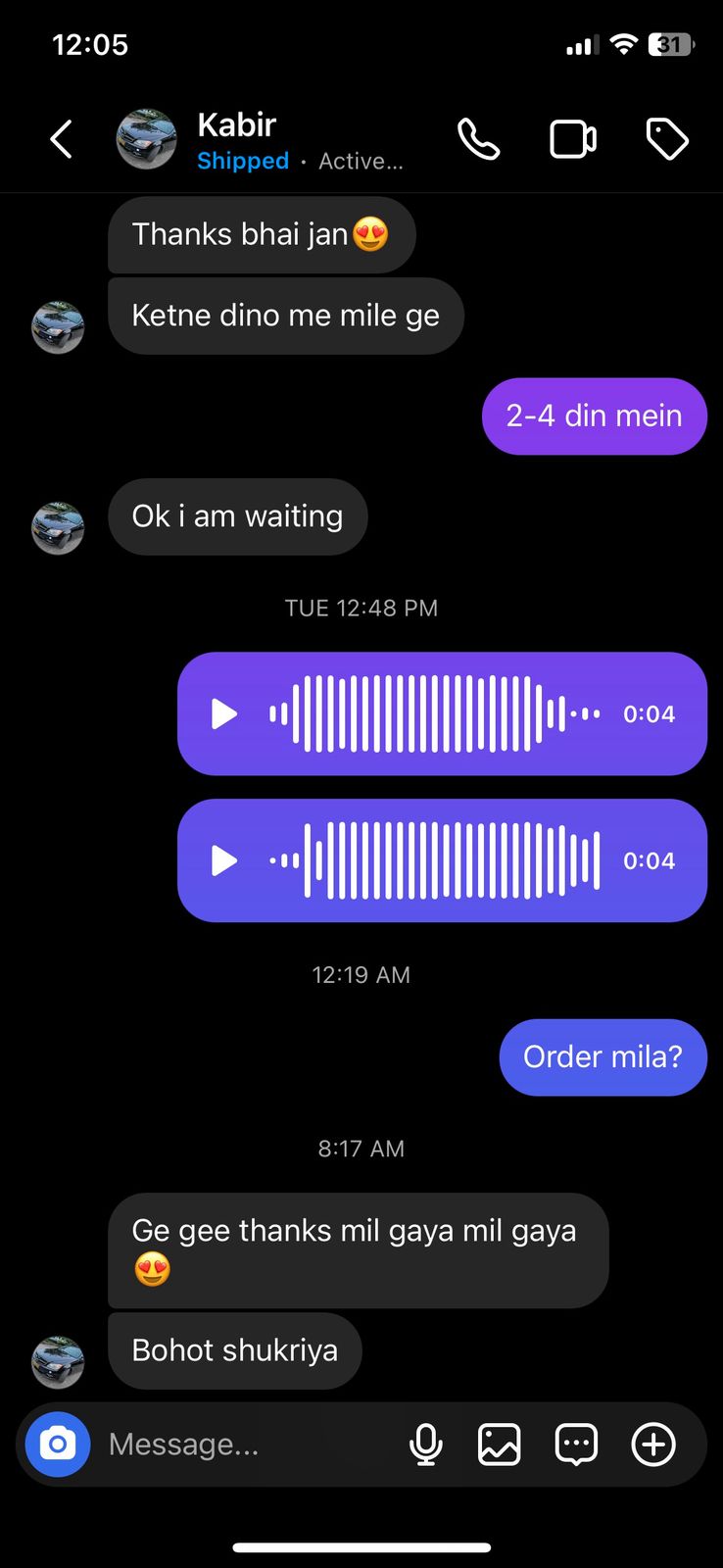The height and width of the screenshot is (1568, 723).
Task: Tap Kabir's avatar beside Bohot shukriya
Action: pos(58,1362)
